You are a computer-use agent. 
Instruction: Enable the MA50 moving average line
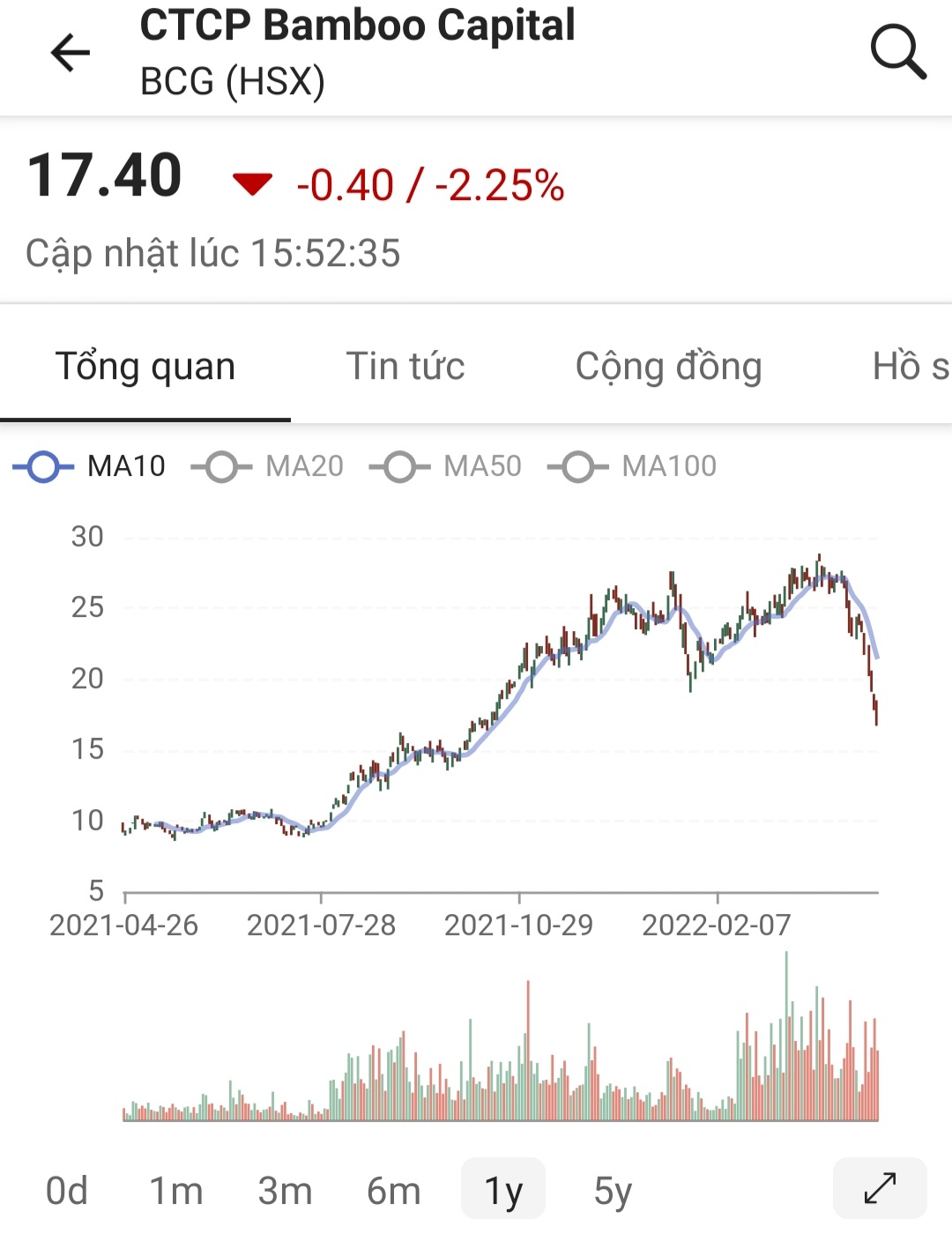point(446,466)
